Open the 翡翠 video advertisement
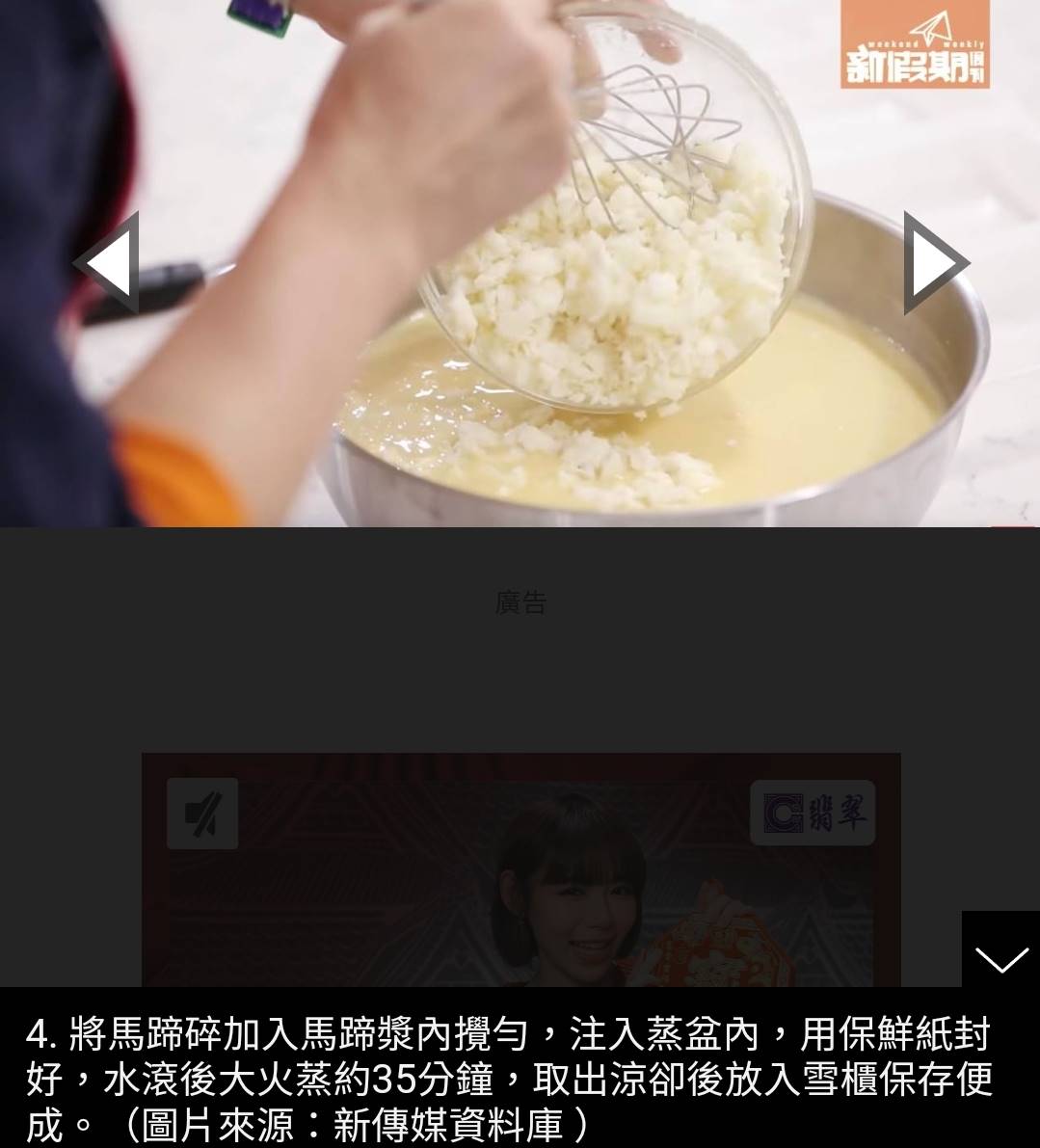The width and height of the screenshot is (1040, 1148). tap(520, 887)
